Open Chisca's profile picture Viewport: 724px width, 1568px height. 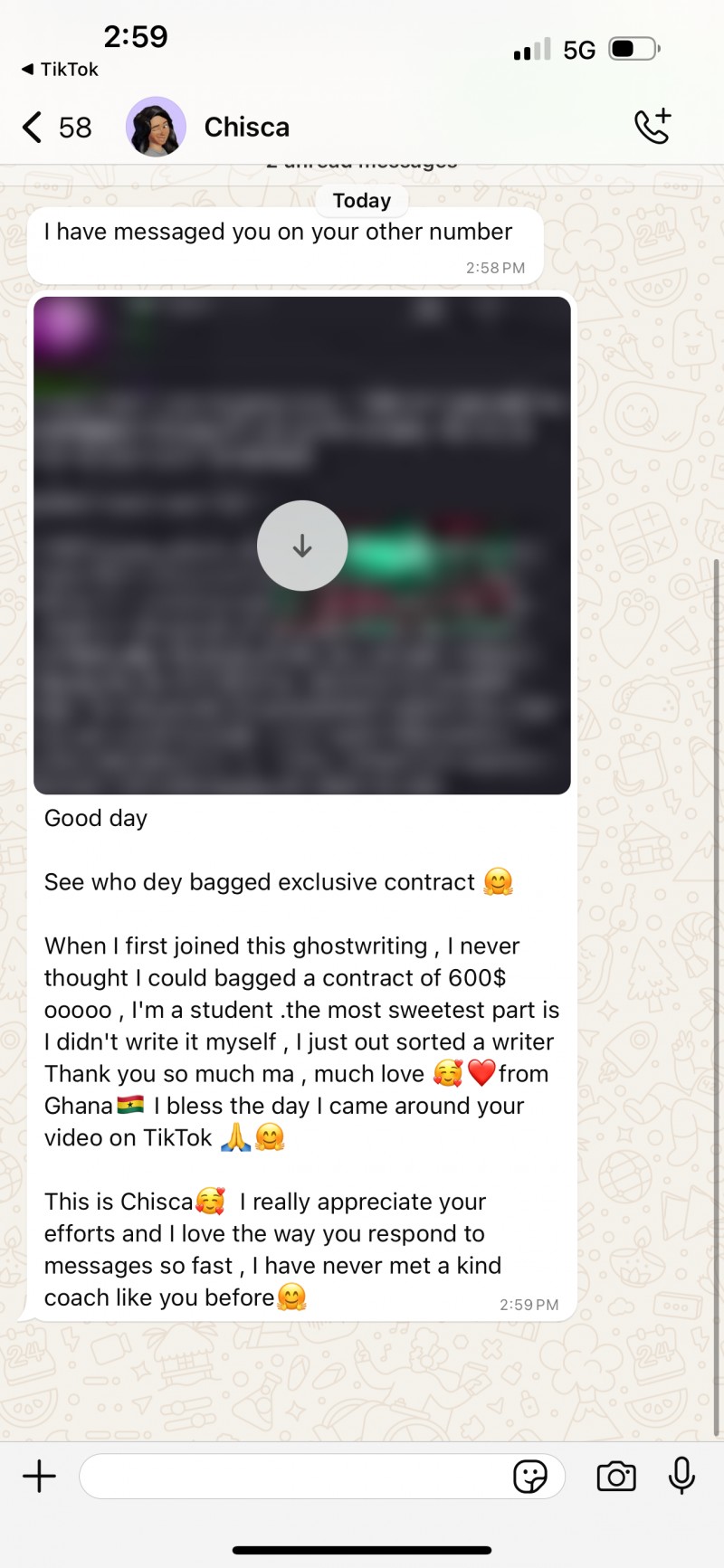156,128
